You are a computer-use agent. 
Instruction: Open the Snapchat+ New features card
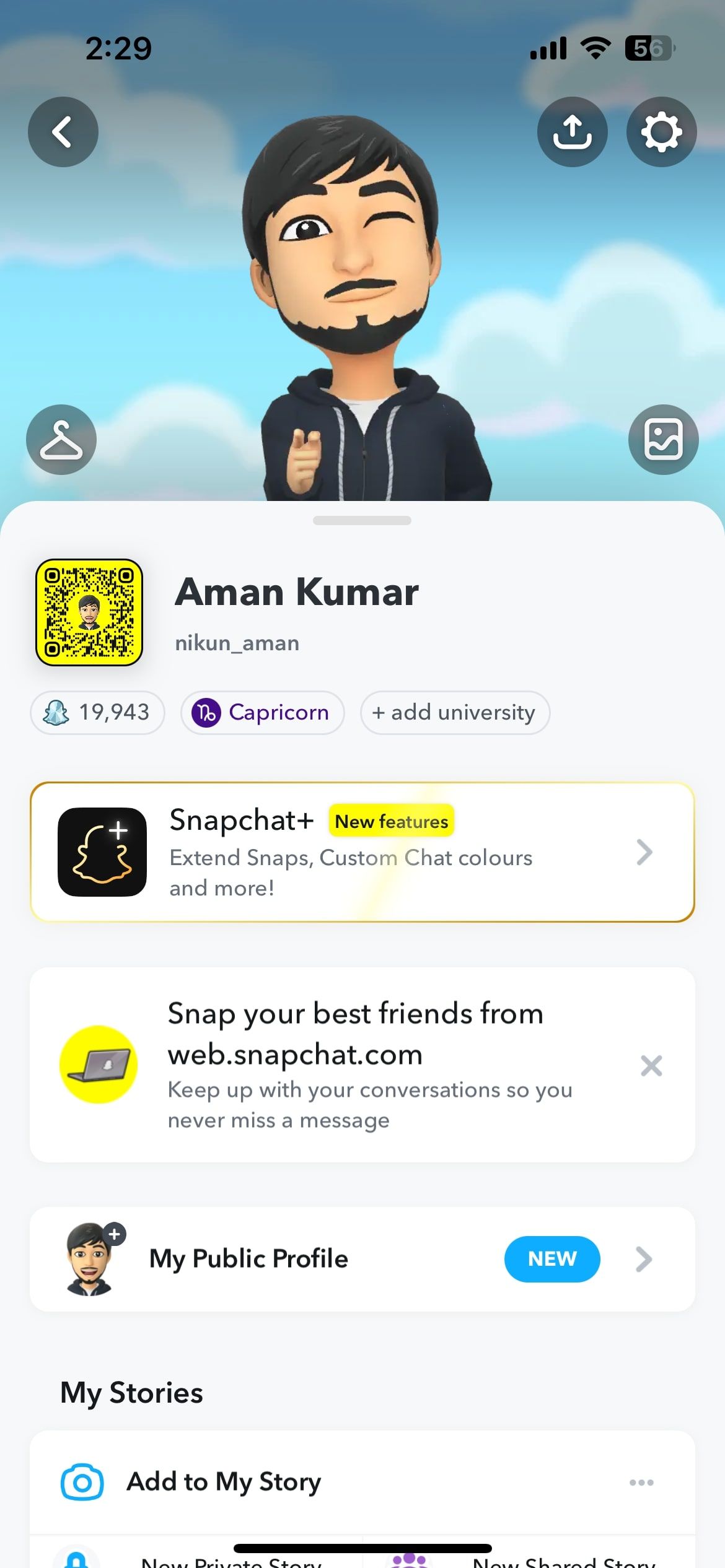(362, 852)
